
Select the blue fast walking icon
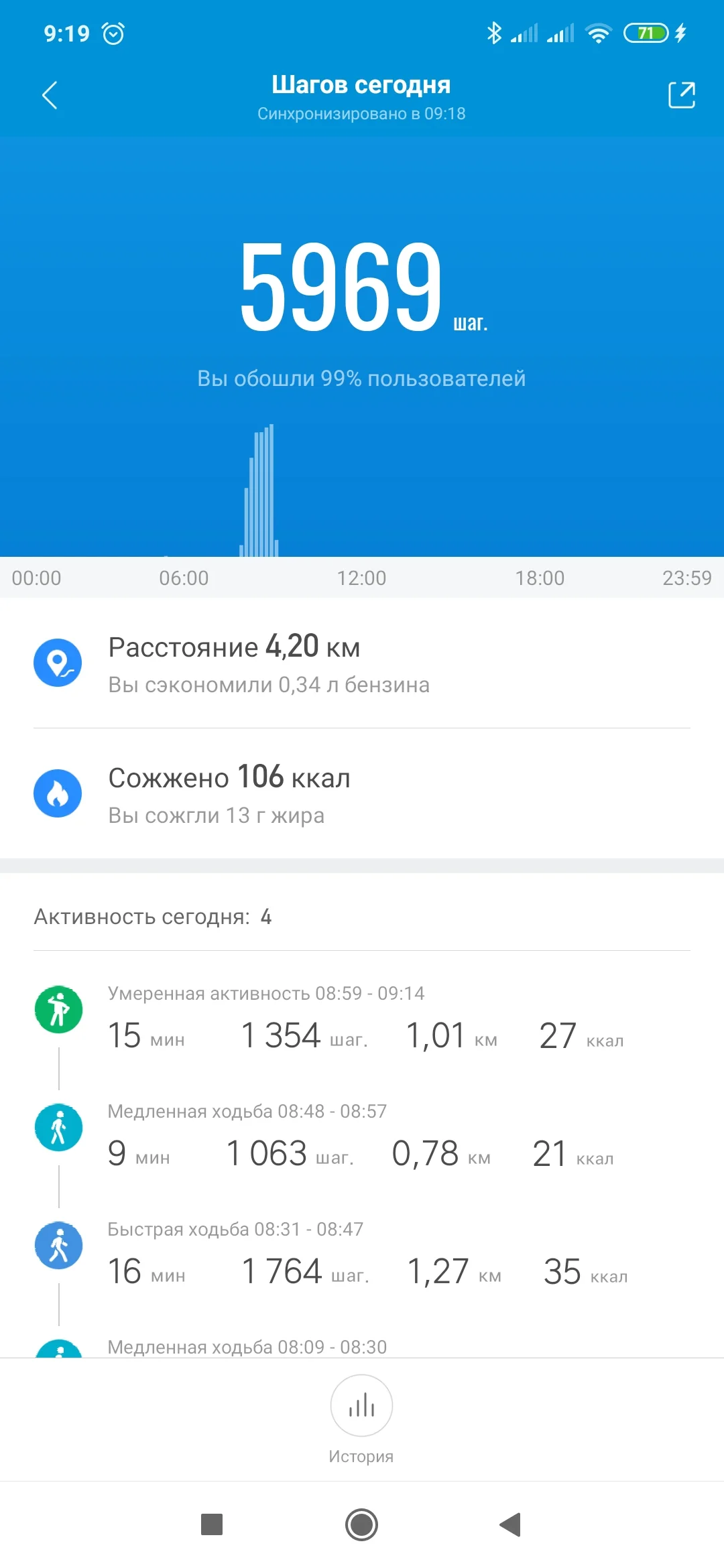58,1245
